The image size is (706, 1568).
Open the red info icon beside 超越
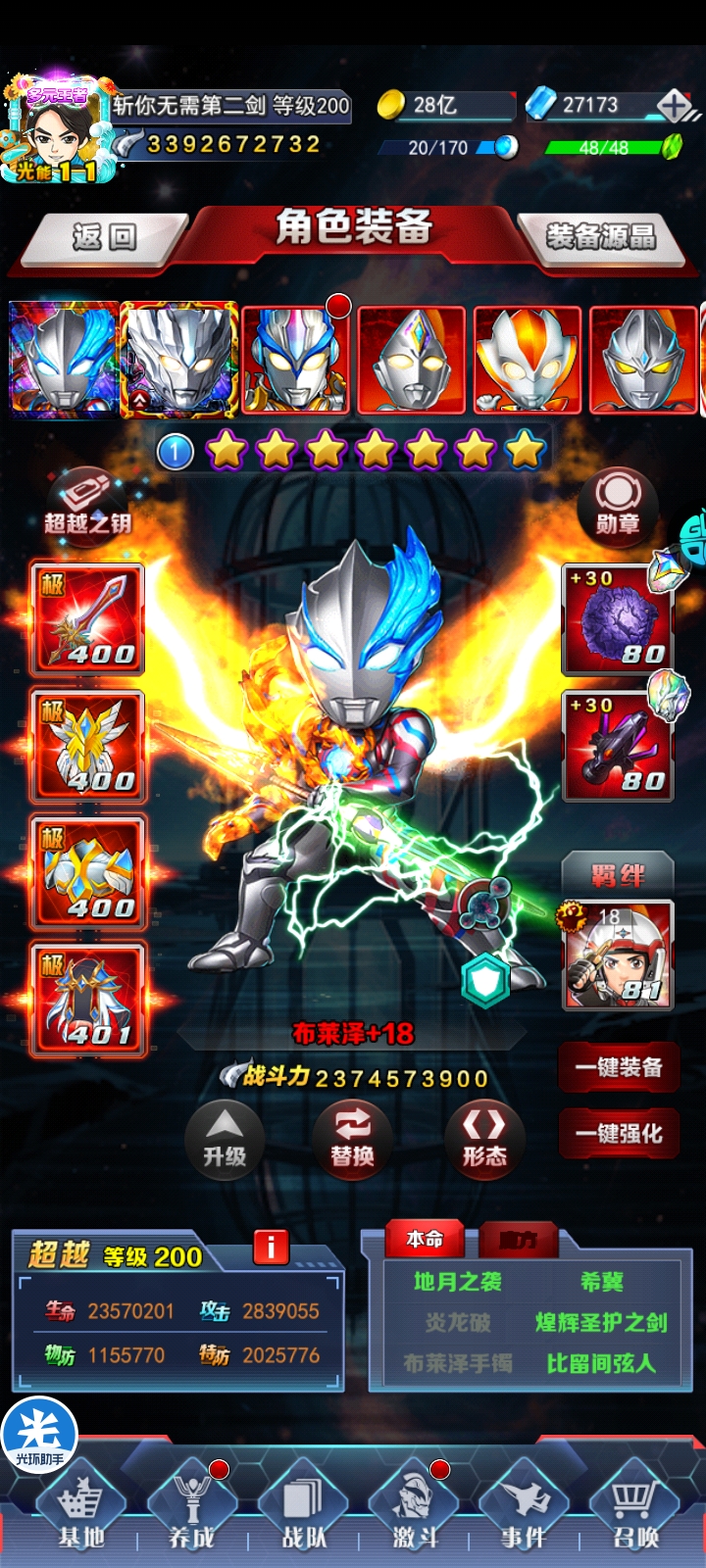pos(271,1247)
